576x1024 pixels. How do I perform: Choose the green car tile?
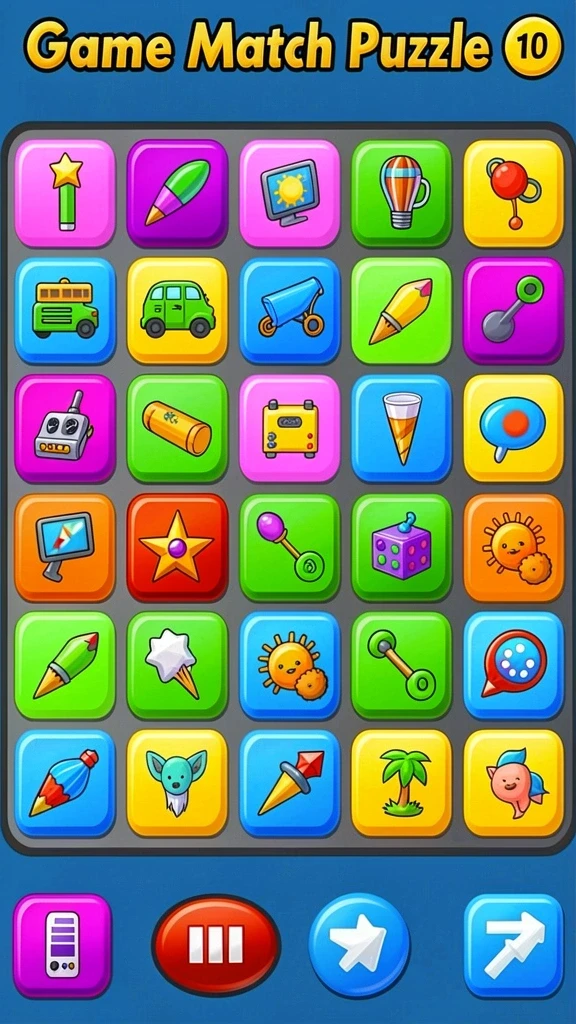[x=177, y=311]
